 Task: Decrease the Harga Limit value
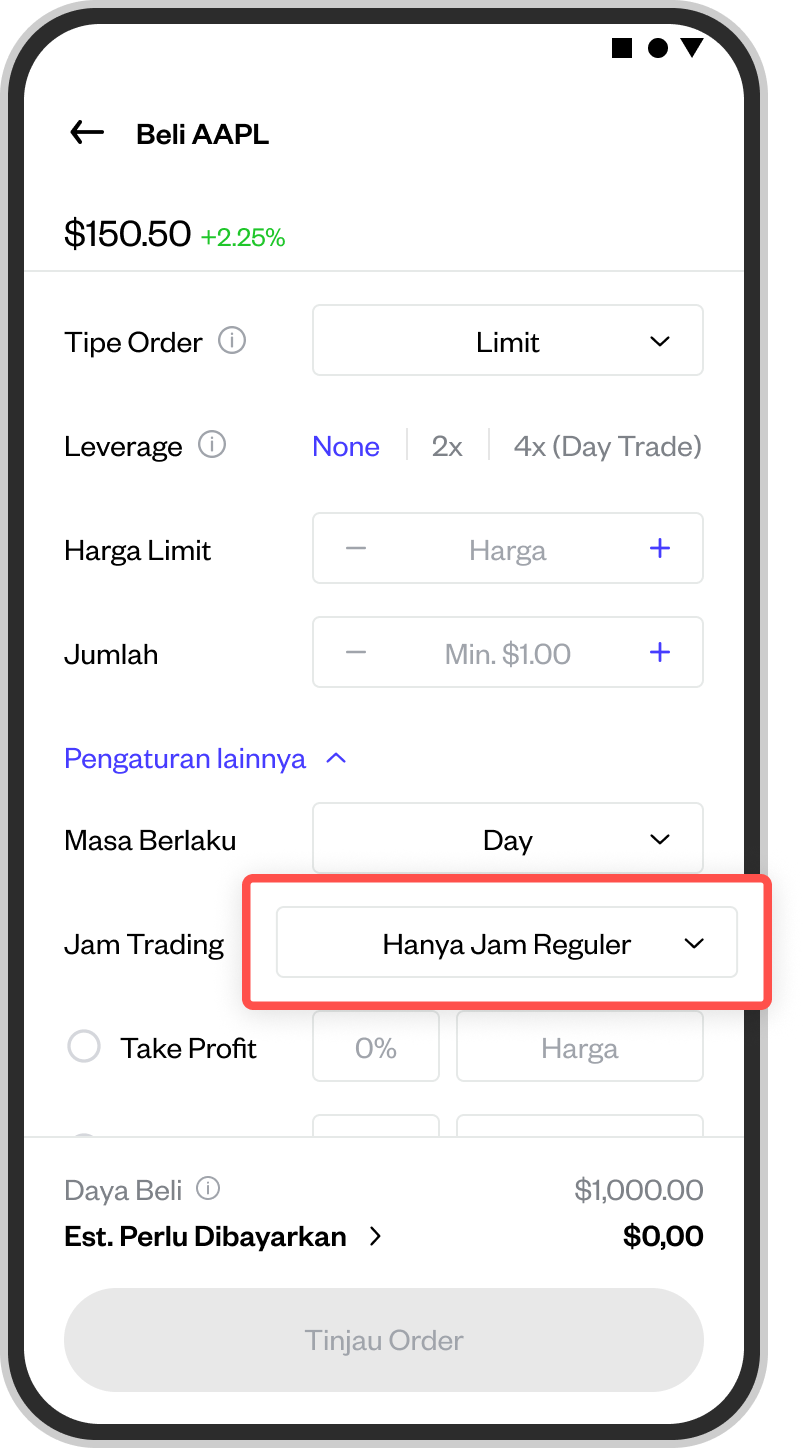356,549
